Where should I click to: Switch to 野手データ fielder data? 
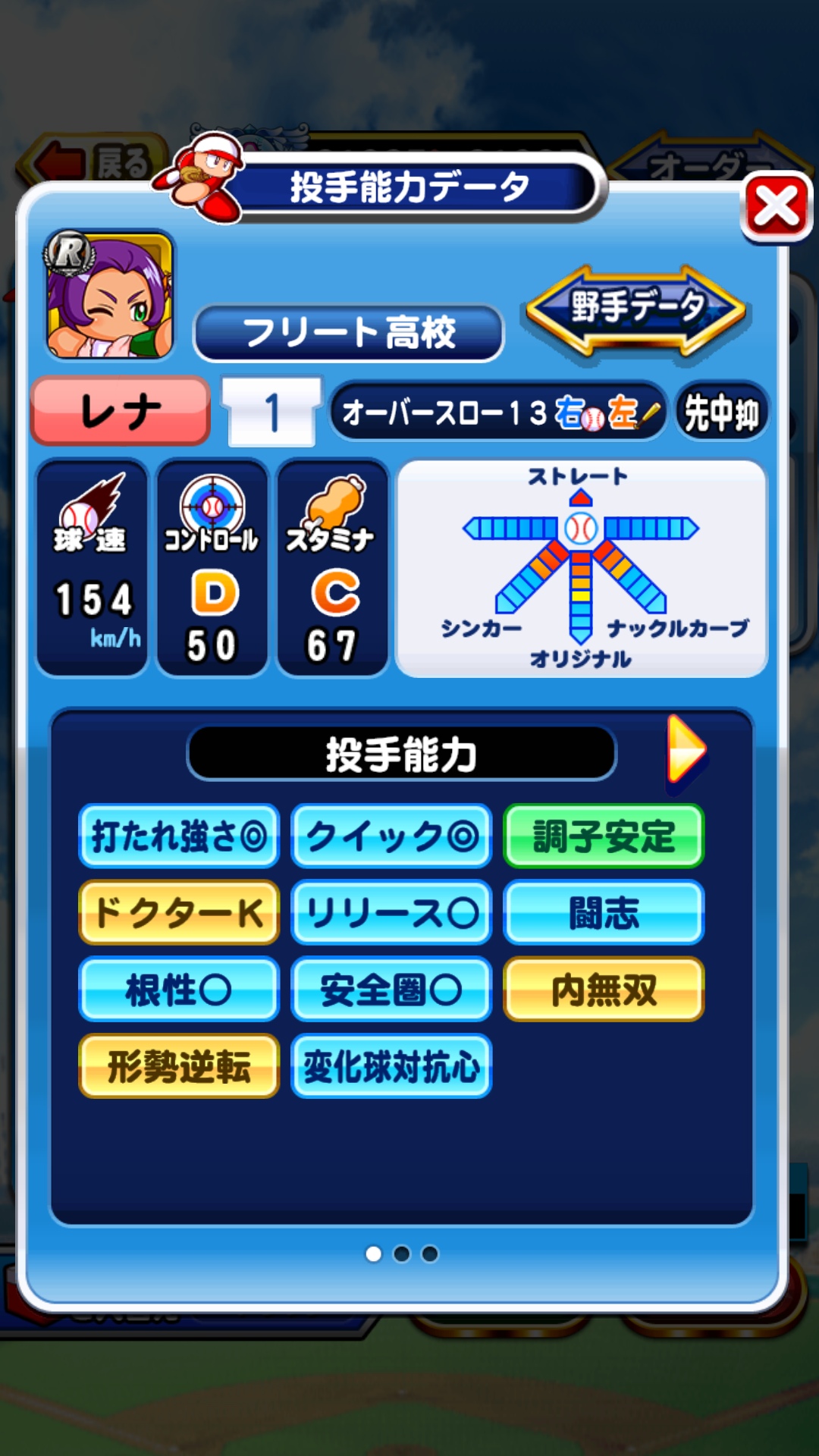pyautogui.click(x=637, y=309)
